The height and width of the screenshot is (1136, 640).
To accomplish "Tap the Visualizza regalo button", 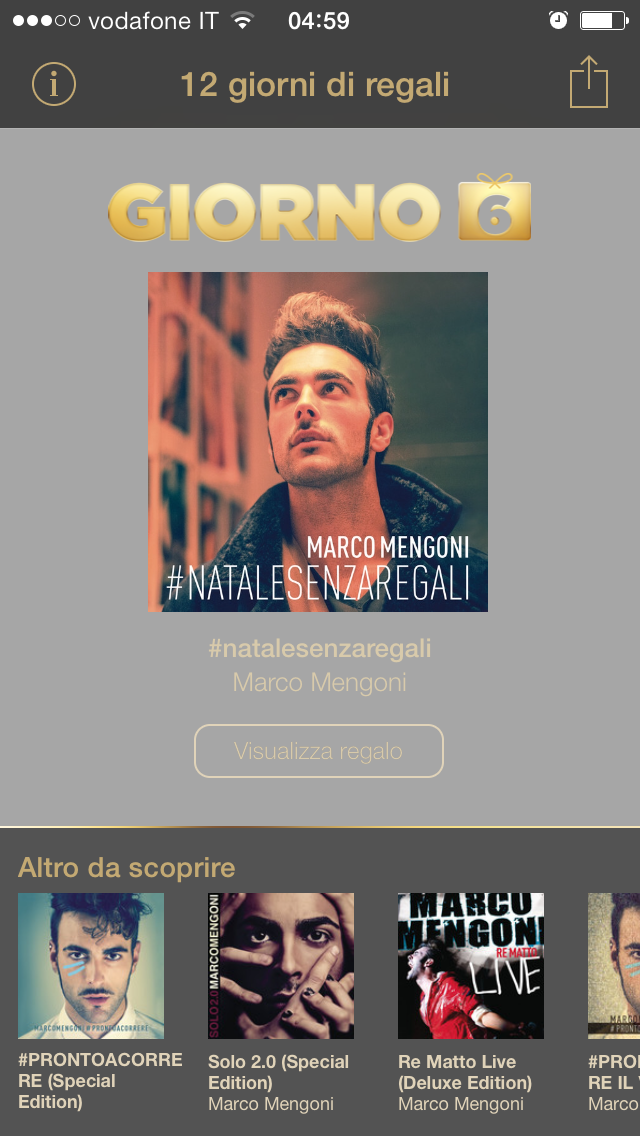I will coord(318,751).
